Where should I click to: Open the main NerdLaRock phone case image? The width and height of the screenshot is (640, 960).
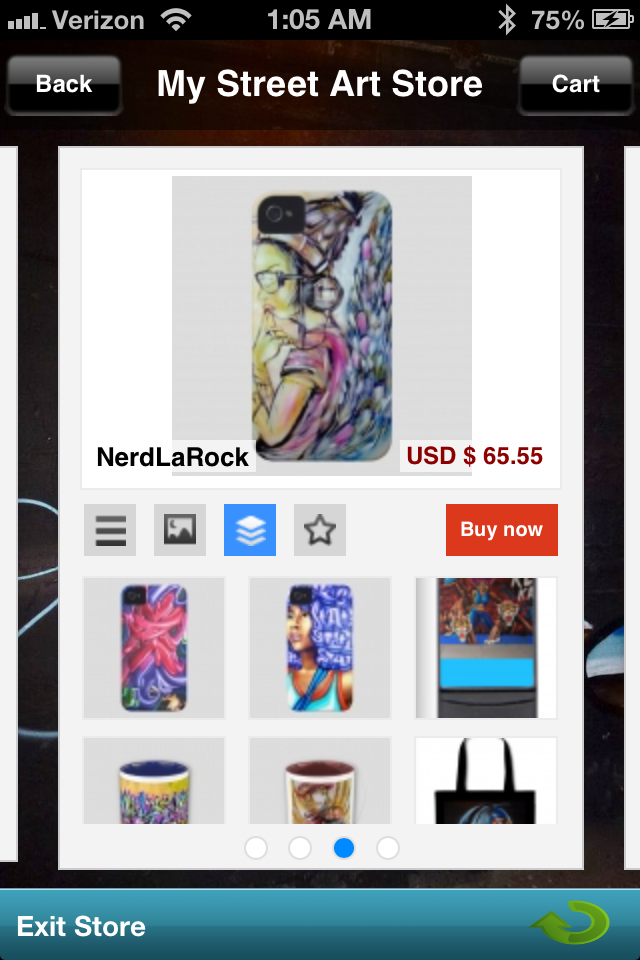click(321, 320)
